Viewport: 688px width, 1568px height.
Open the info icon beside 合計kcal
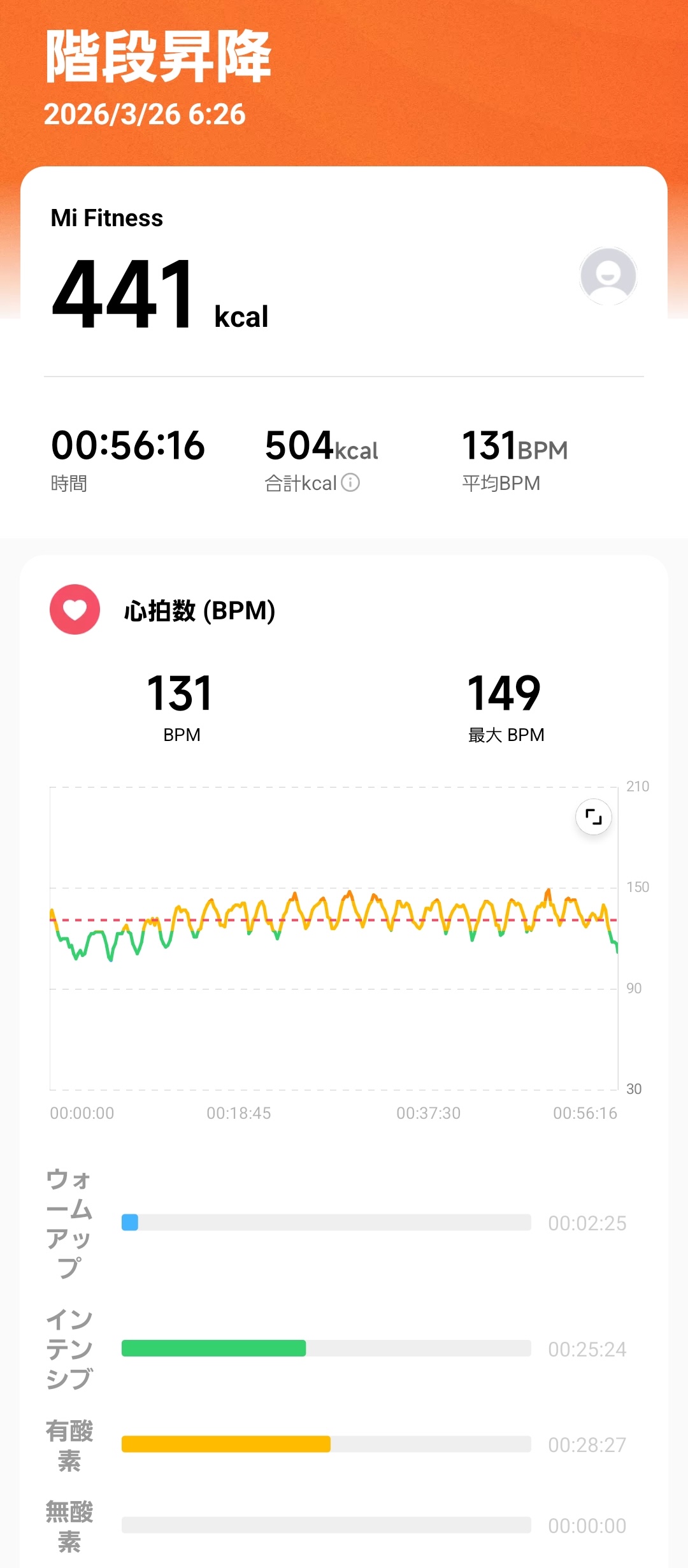pos(350,482)
